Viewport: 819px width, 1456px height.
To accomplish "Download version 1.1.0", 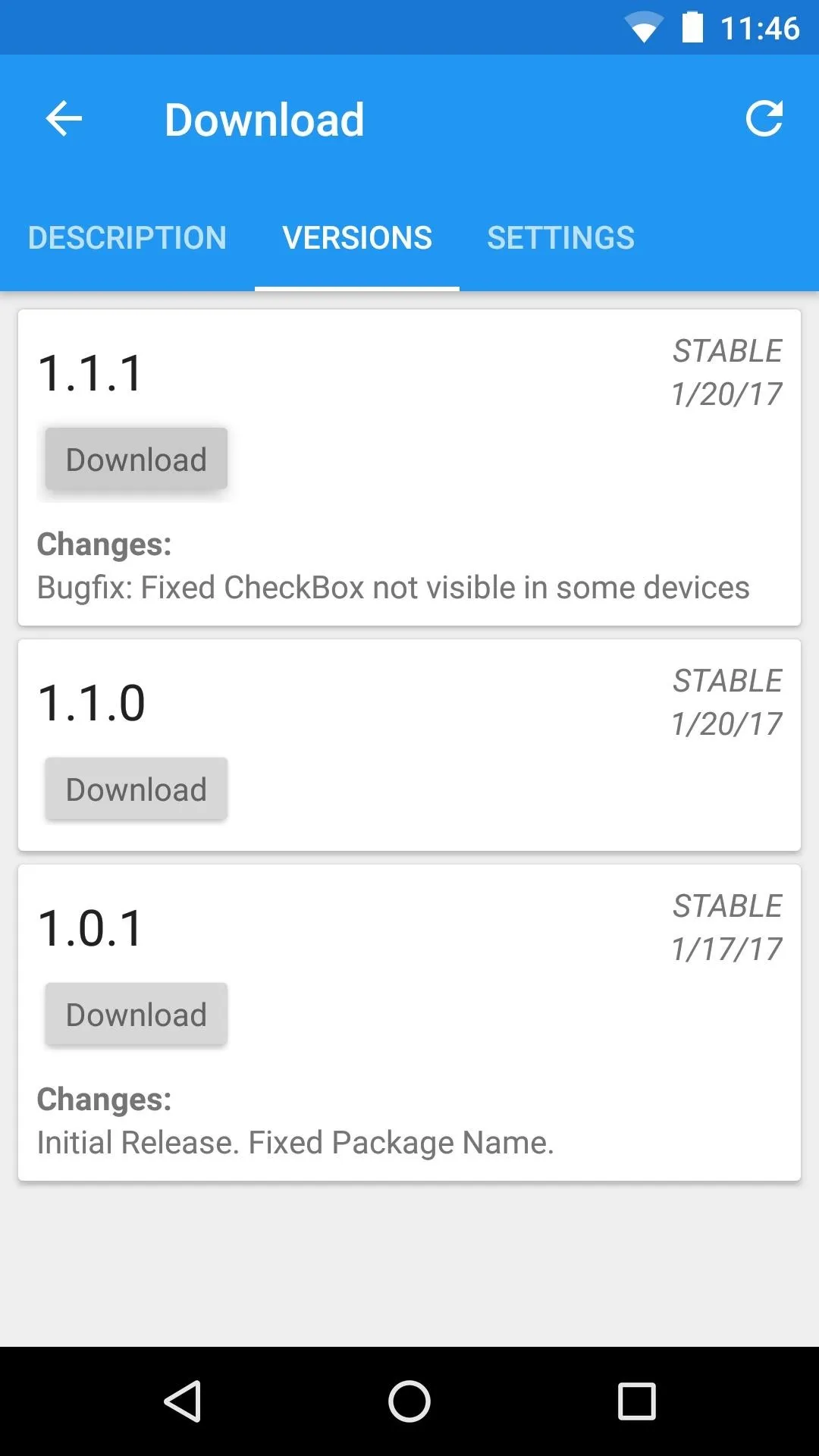I will [136, 789].
